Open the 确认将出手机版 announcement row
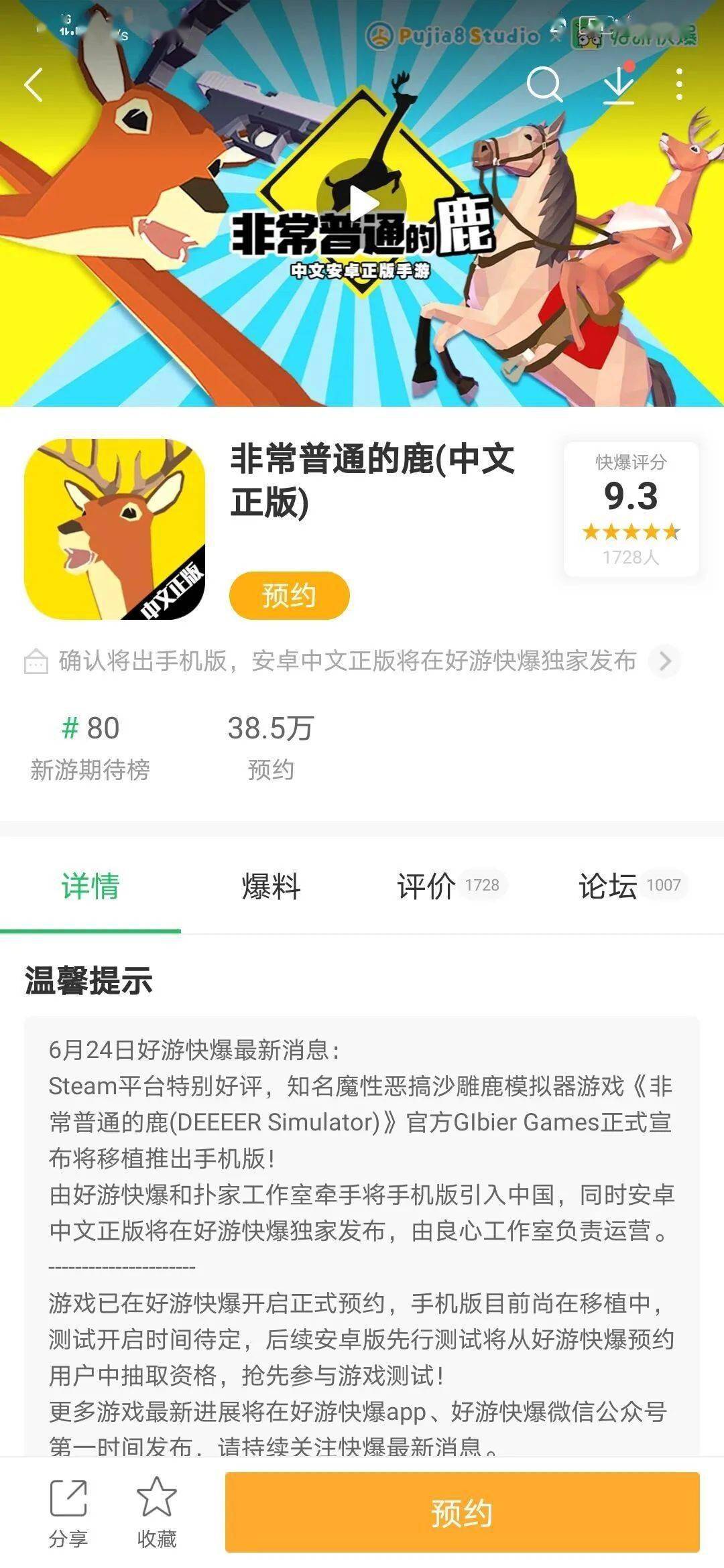724x1568 pixels. point(349,661)
